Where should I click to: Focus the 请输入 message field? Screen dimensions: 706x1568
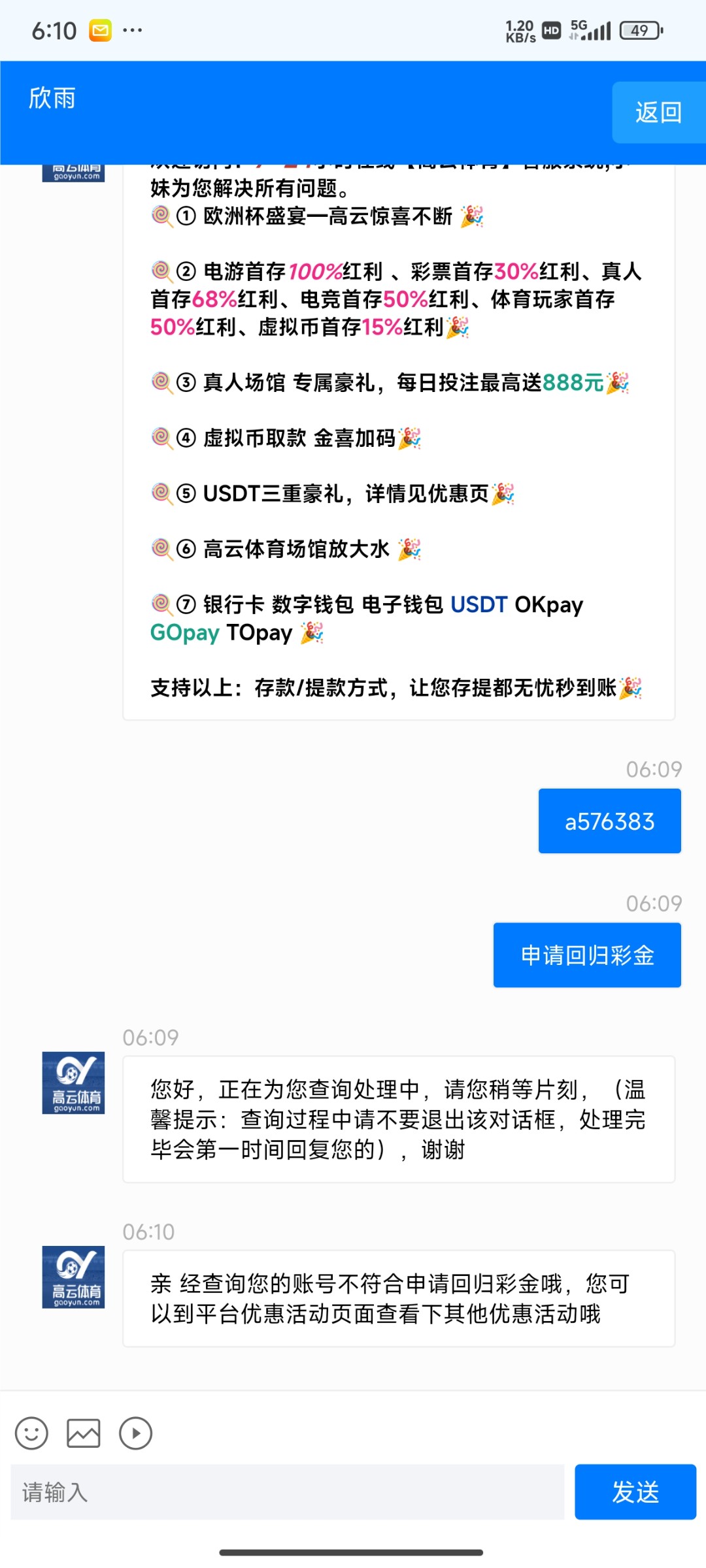(x=288, y=1492)
